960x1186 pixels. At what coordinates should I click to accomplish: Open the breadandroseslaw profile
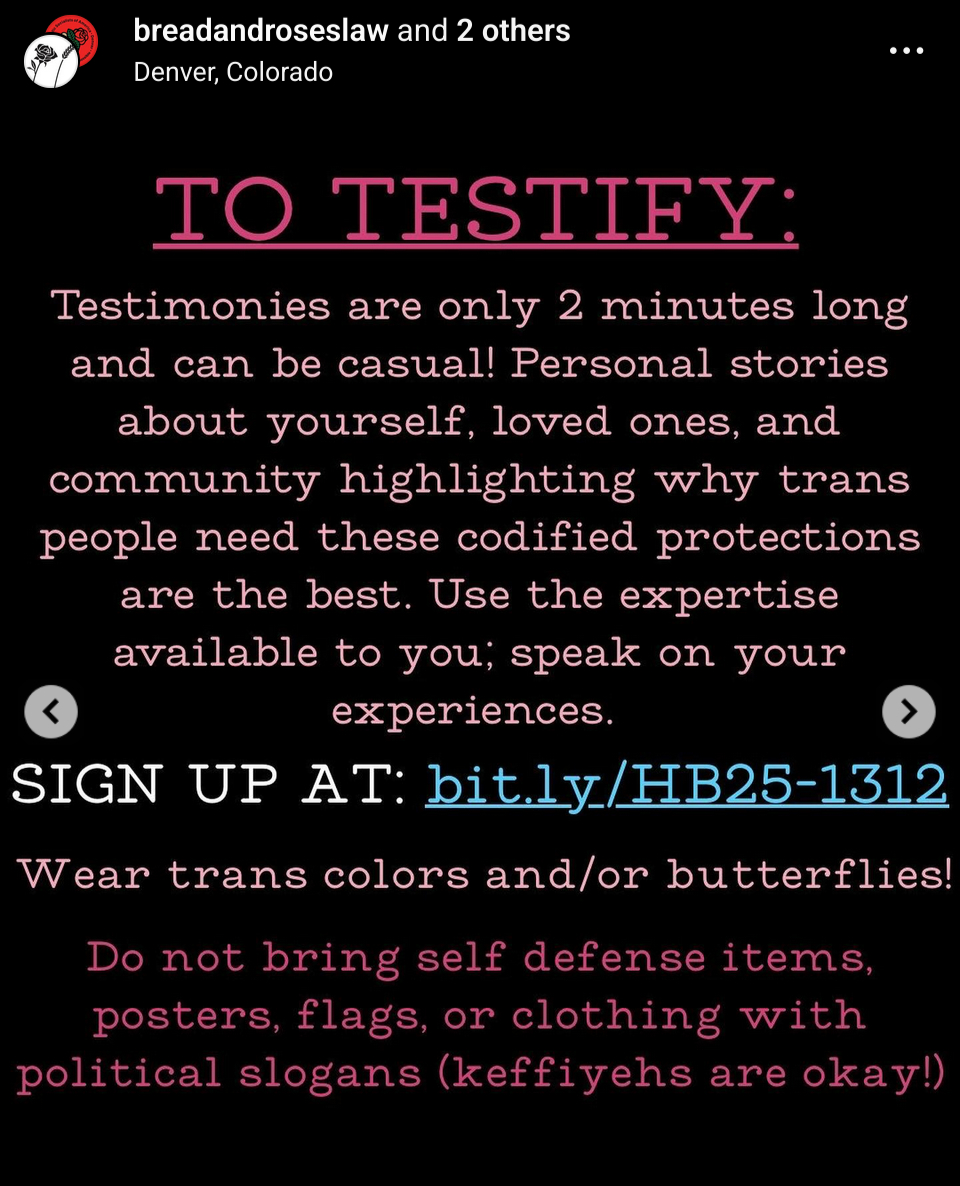click(x=260, y=31)
